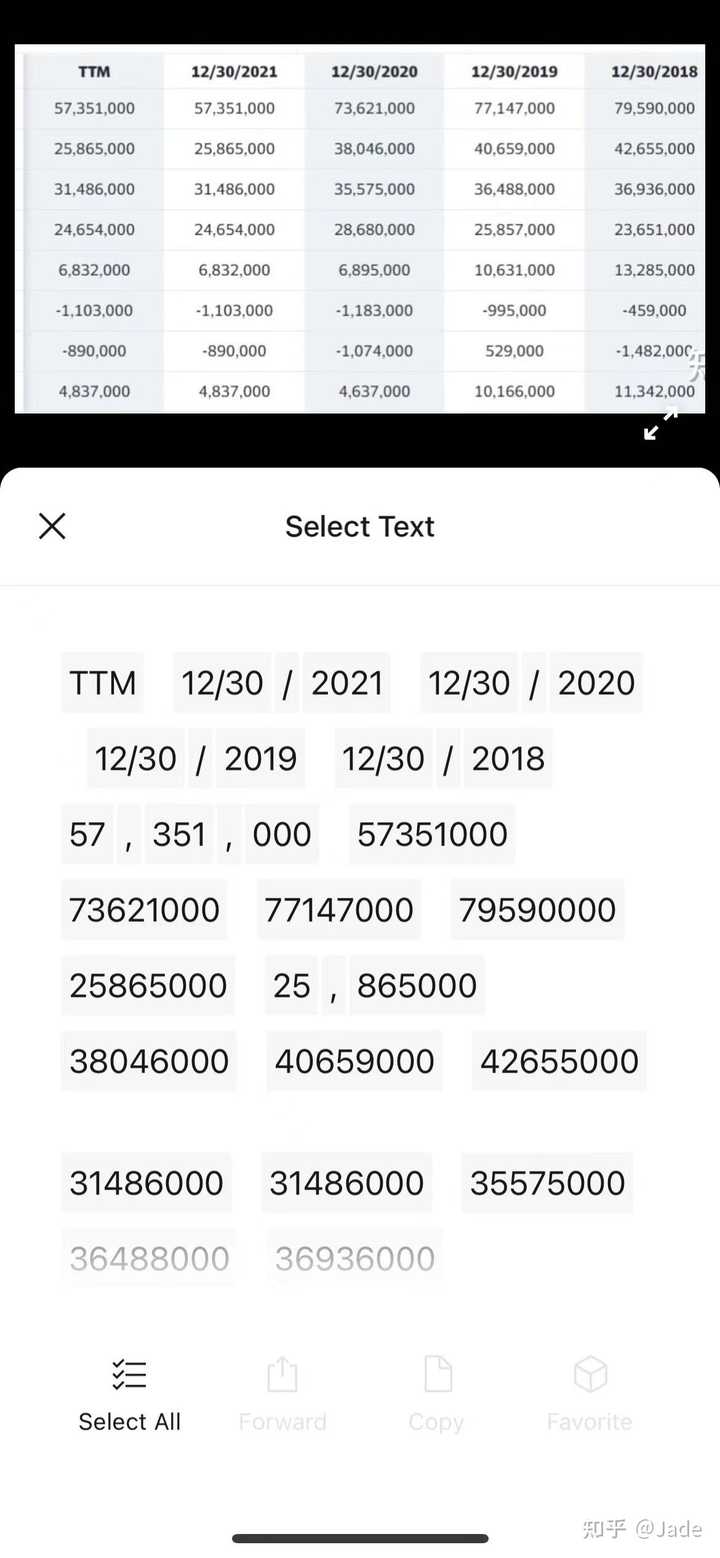Select the 35575000 text chip
The width and height of the screenshot is (720, 1558).
(x=547, y=1183)
